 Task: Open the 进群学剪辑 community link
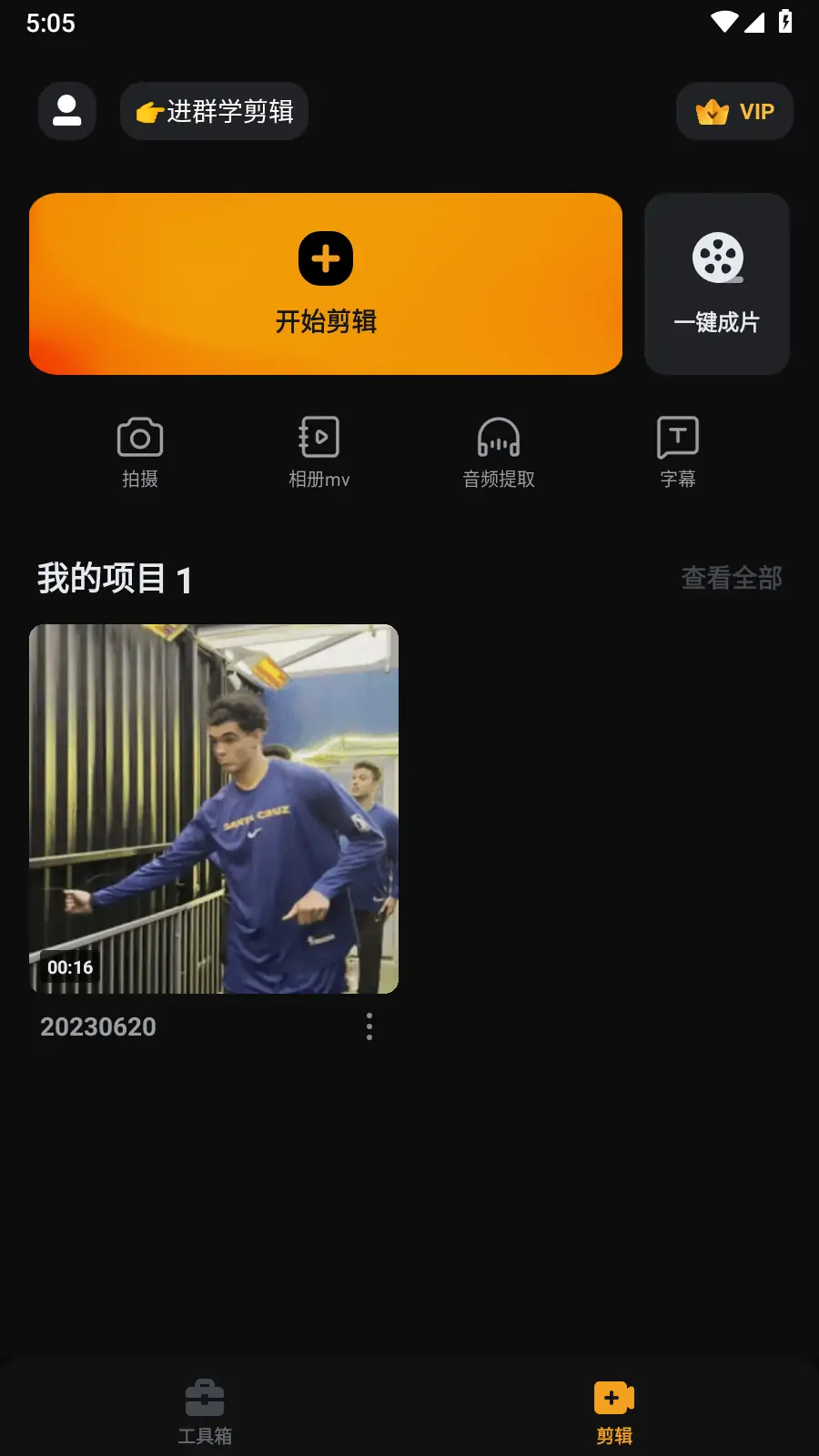point(214,111)
